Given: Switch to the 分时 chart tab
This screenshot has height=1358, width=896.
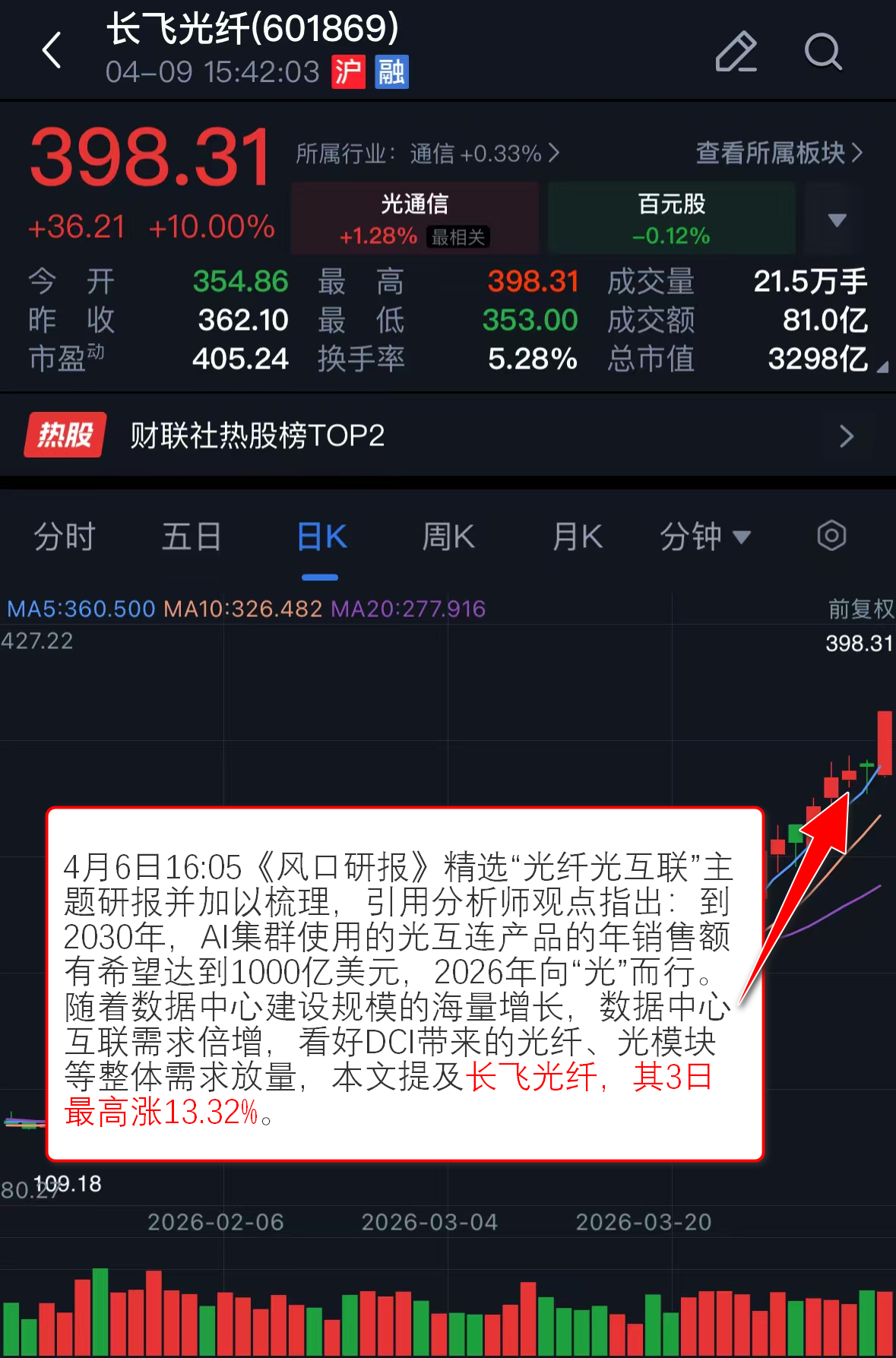Looking at the screenshot, I should (x=65, y=537).
